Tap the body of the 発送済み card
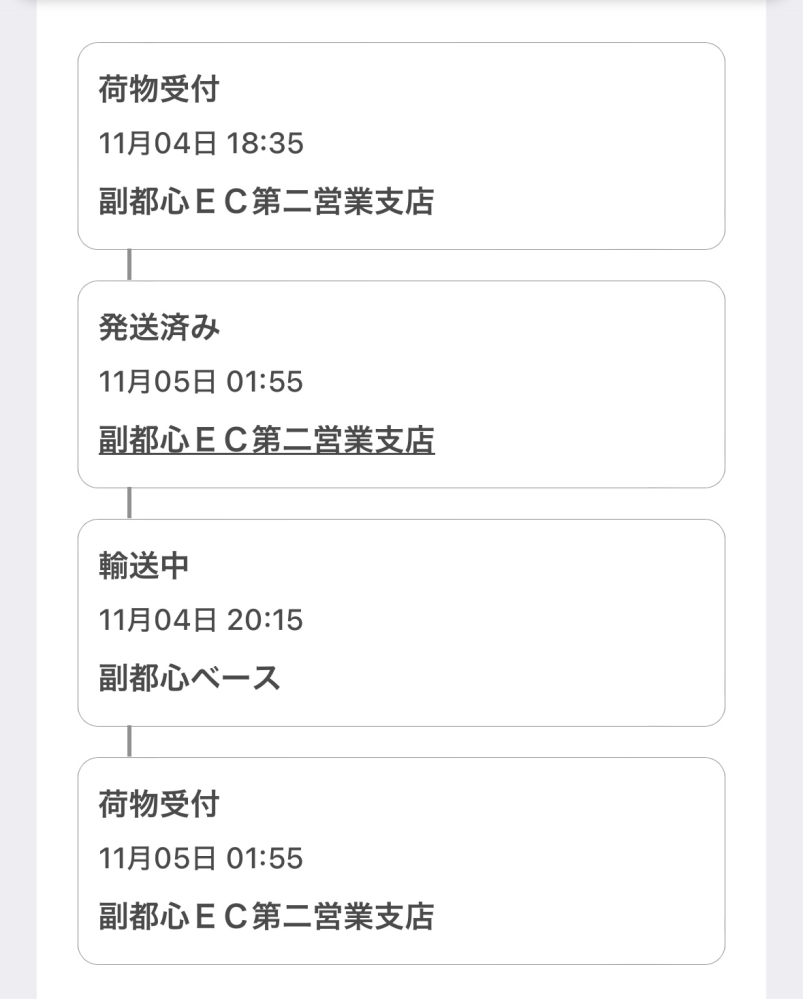Screen dimensions: 803x999 coord(400,385)
